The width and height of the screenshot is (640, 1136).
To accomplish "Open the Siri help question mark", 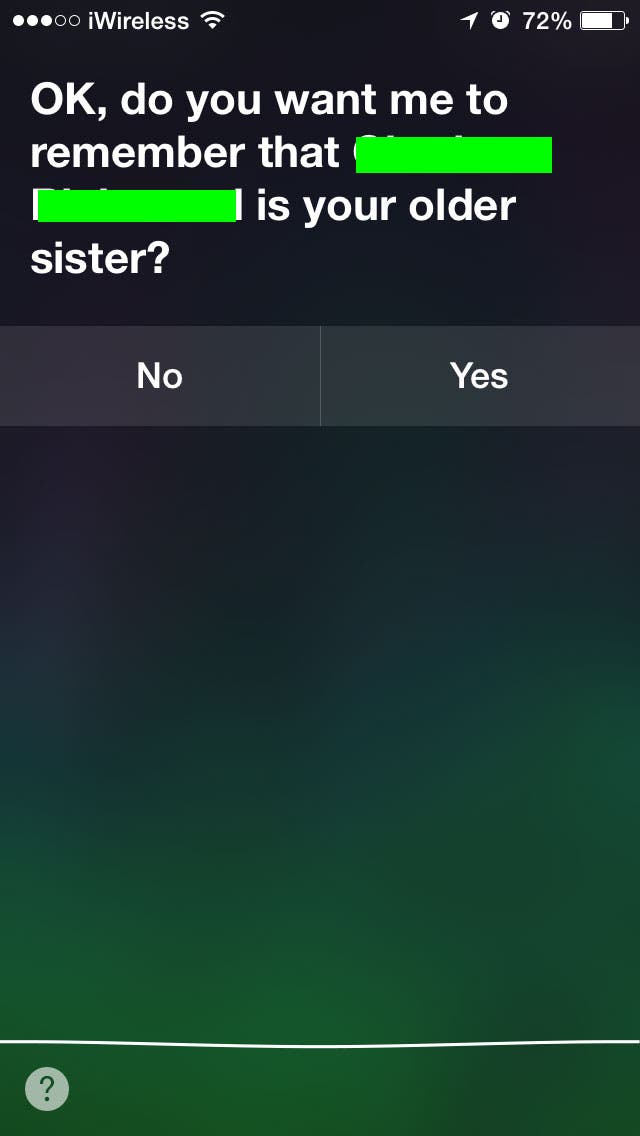I will pyautogui.click(x=47, y=1088).
